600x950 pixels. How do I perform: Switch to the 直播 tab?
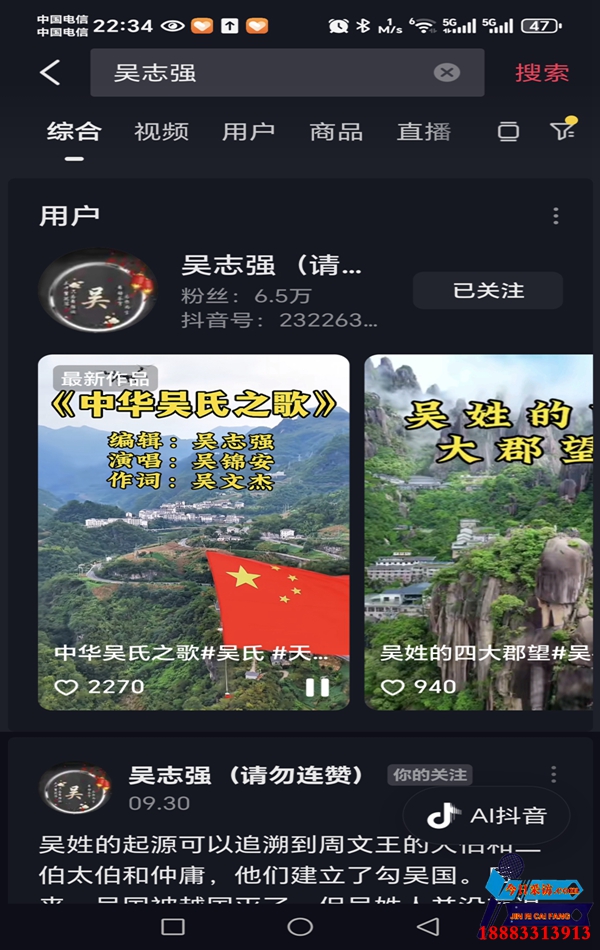click(424, 131)
